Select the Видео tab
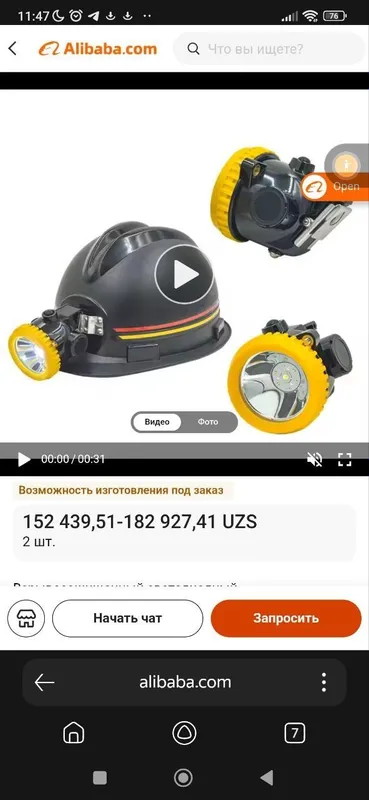The image size is (369, 800). click(157, 422)
